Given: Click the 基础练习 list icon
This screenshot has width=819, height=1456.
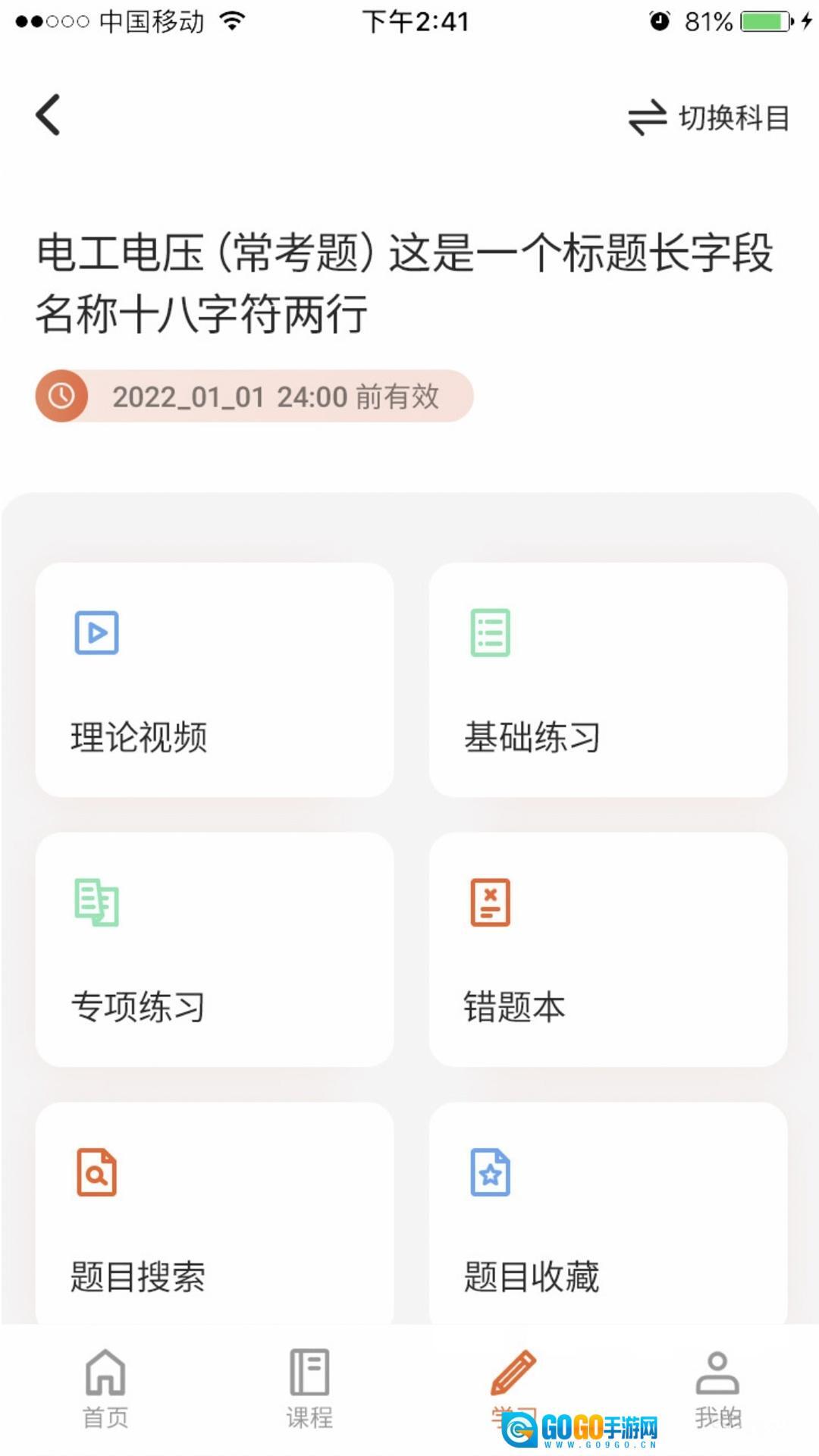Looking at the screenshot, I should point(490,633).
